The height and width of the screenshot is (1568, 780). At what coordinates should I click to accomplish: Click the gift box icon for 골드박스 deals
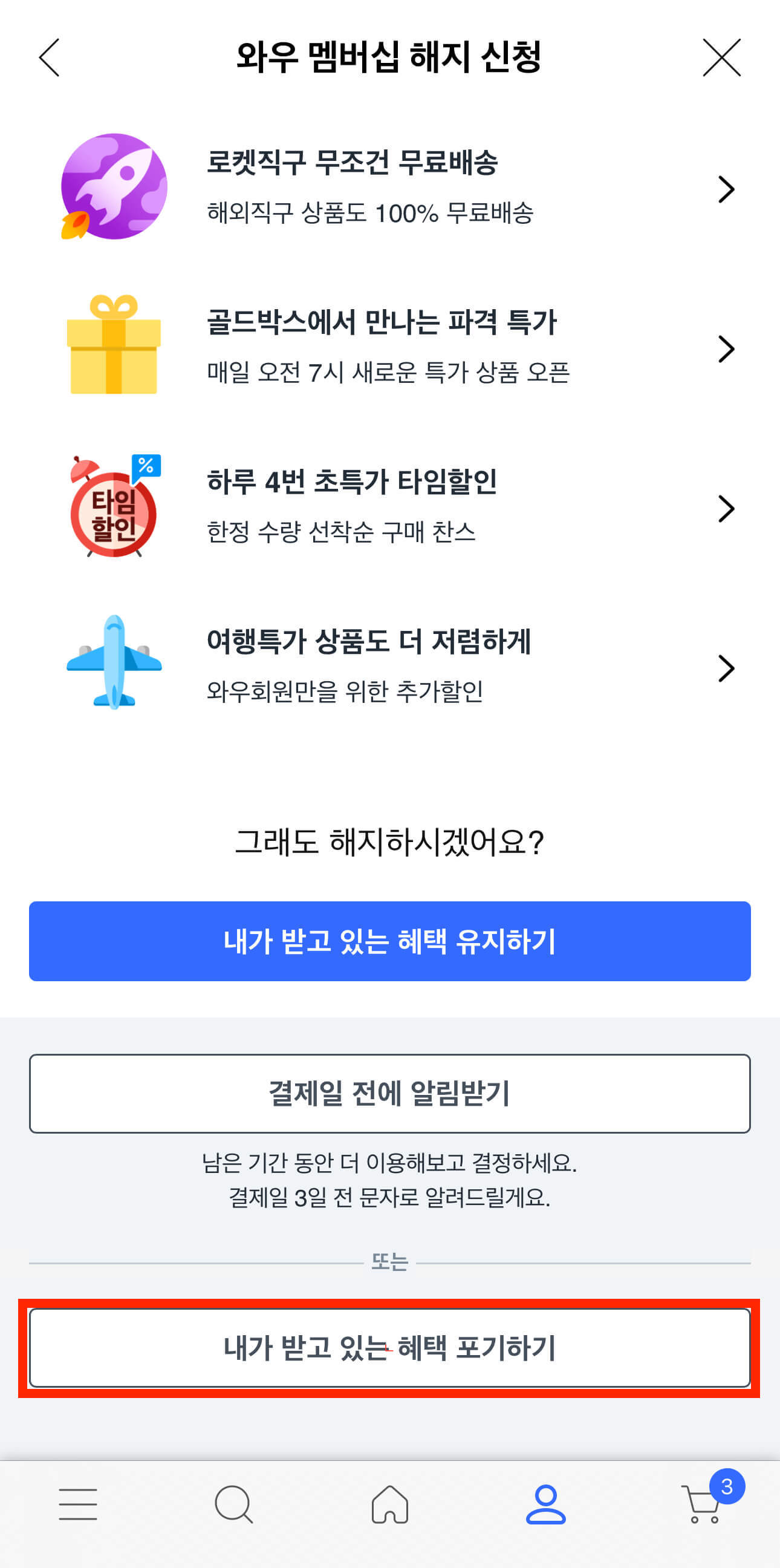(x=113, y=344)
